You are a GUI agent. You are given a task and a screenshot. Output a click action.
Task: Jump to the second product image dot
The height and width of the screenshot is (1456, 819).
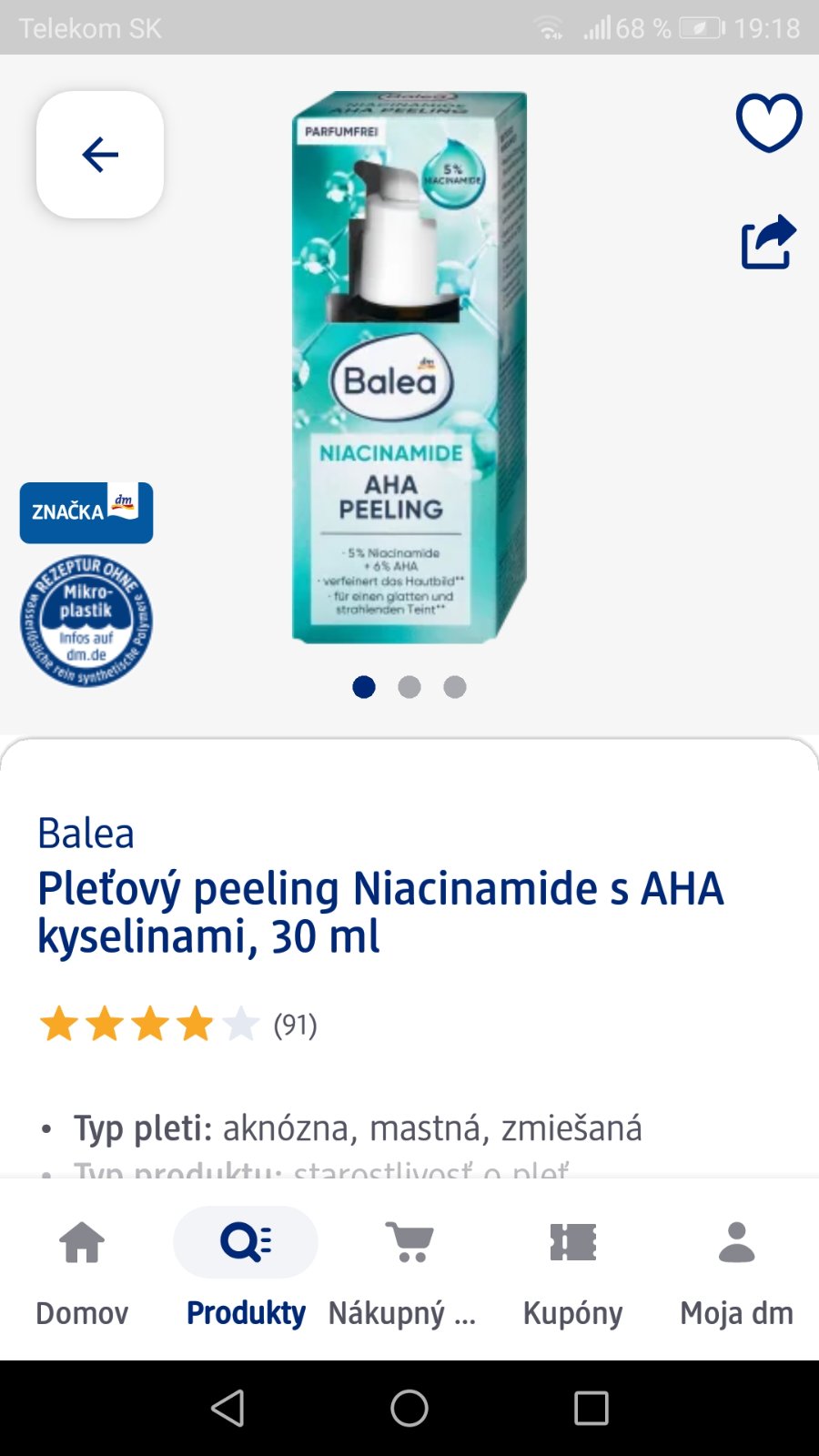tap(409, 687)
